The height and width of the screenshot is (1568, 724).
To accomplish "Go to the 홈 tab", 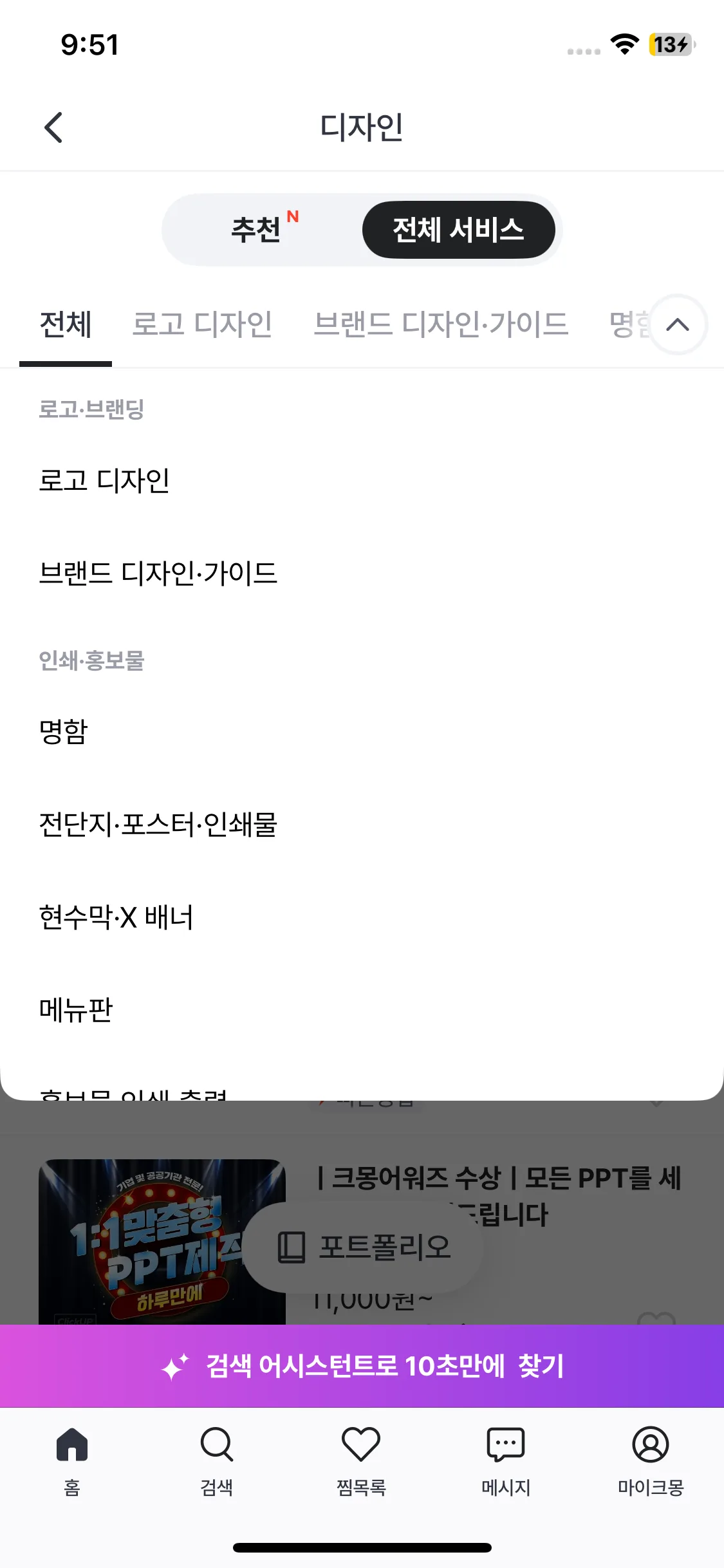I will tap(72, 1460).
